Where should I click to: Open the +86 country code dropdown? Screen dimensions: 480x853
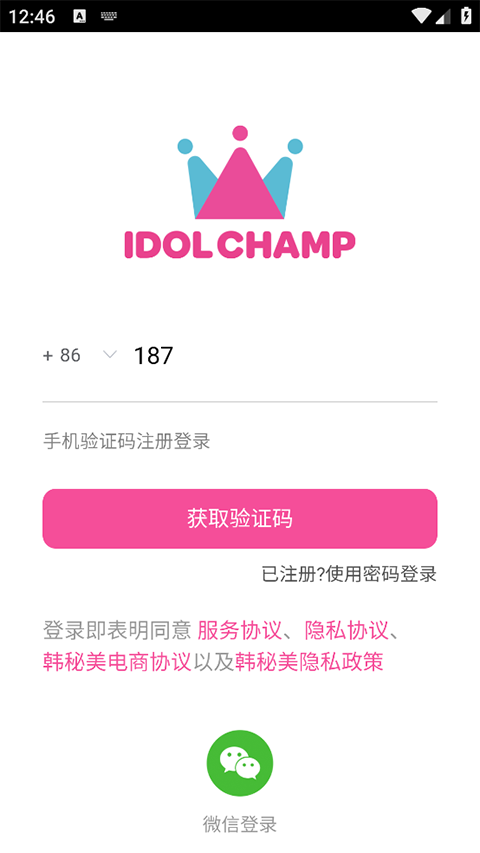coord(80,355)
